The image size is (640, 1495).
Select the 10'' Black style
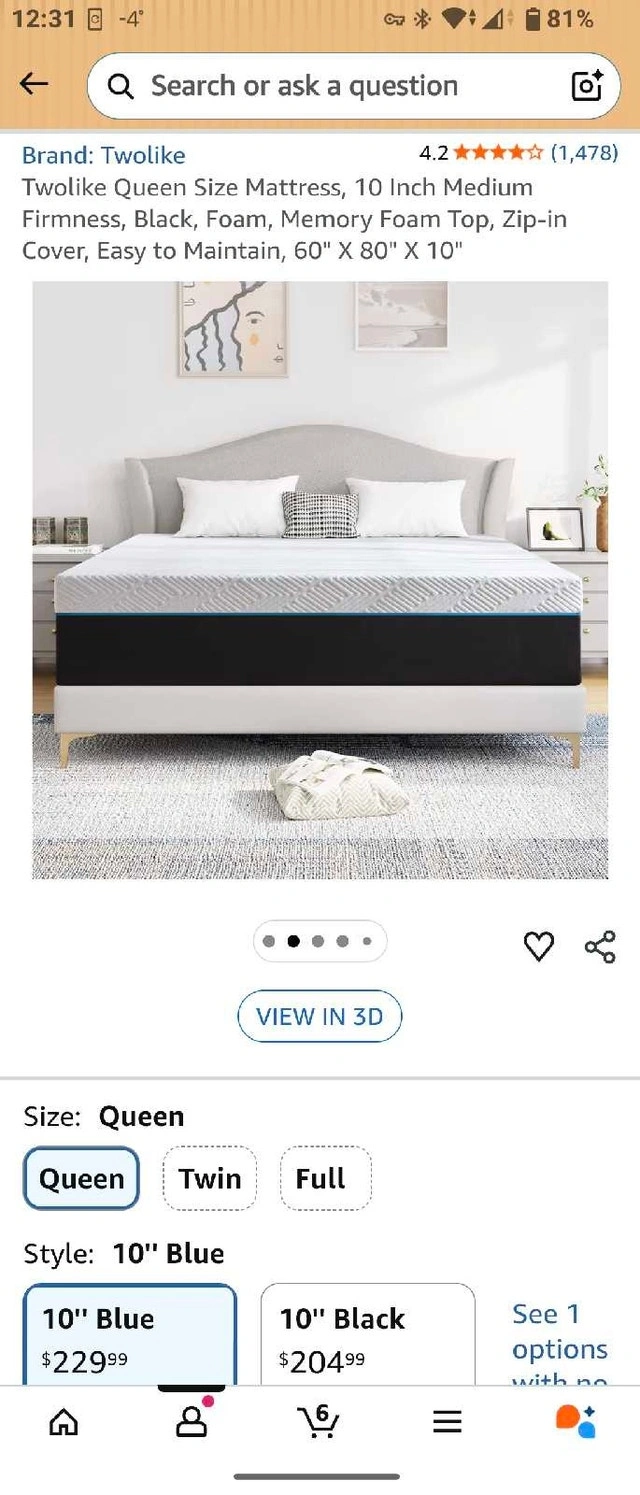367,1334
